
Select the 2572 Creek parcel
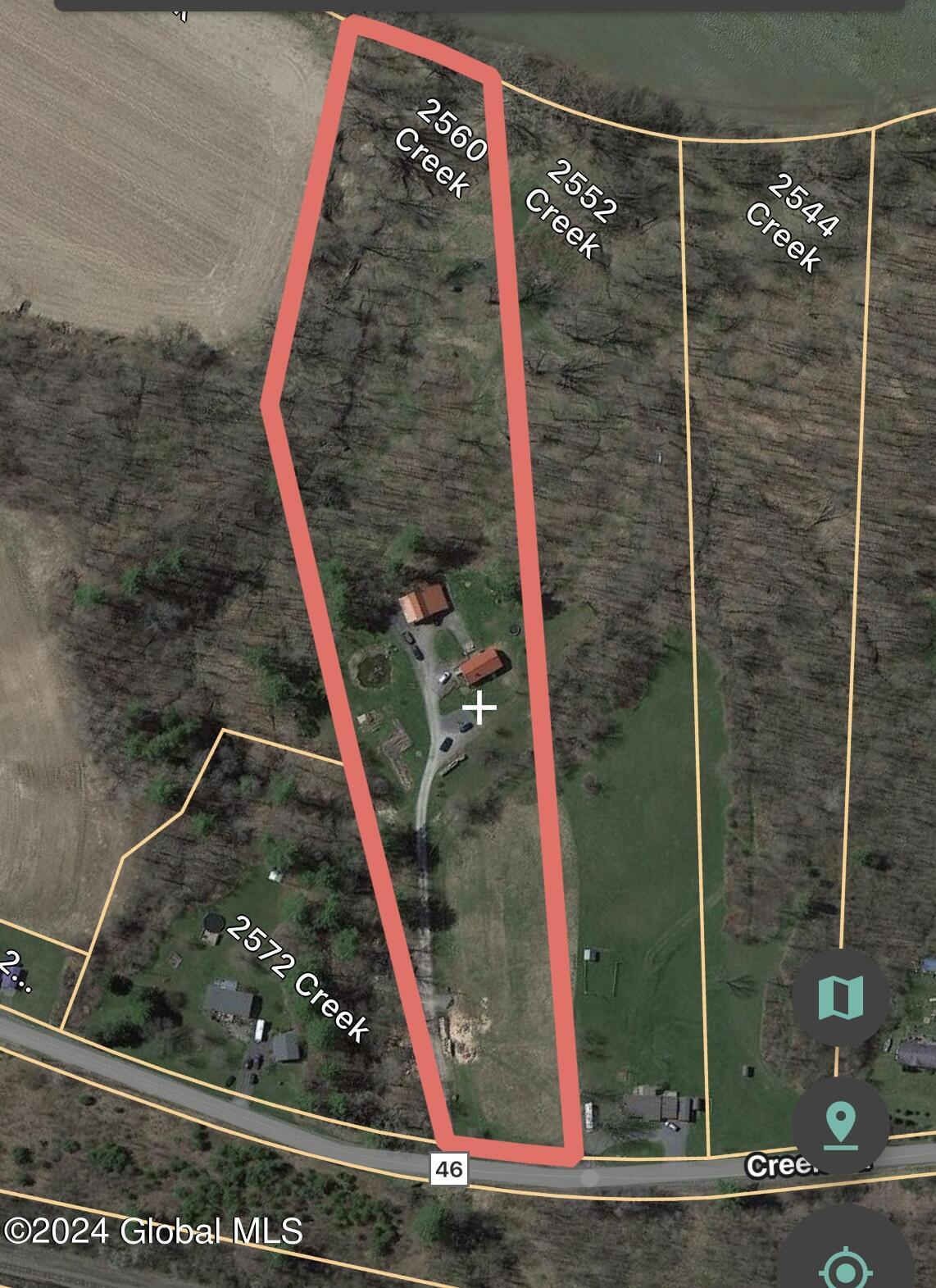[x=297, y=978]
